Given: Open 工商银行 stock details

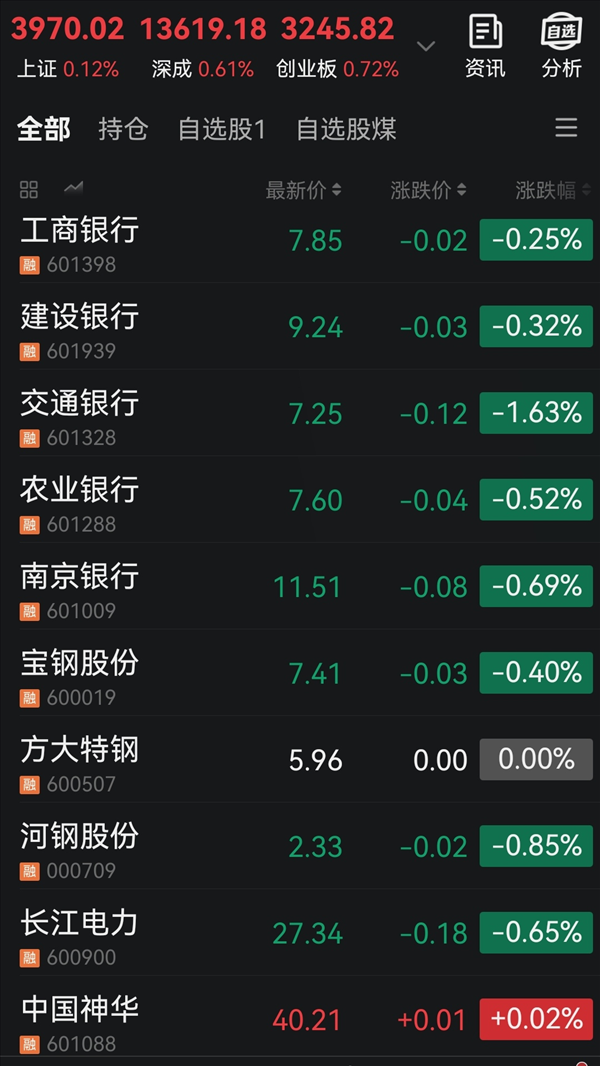Looking at the screenshot, I should (80, 240).
